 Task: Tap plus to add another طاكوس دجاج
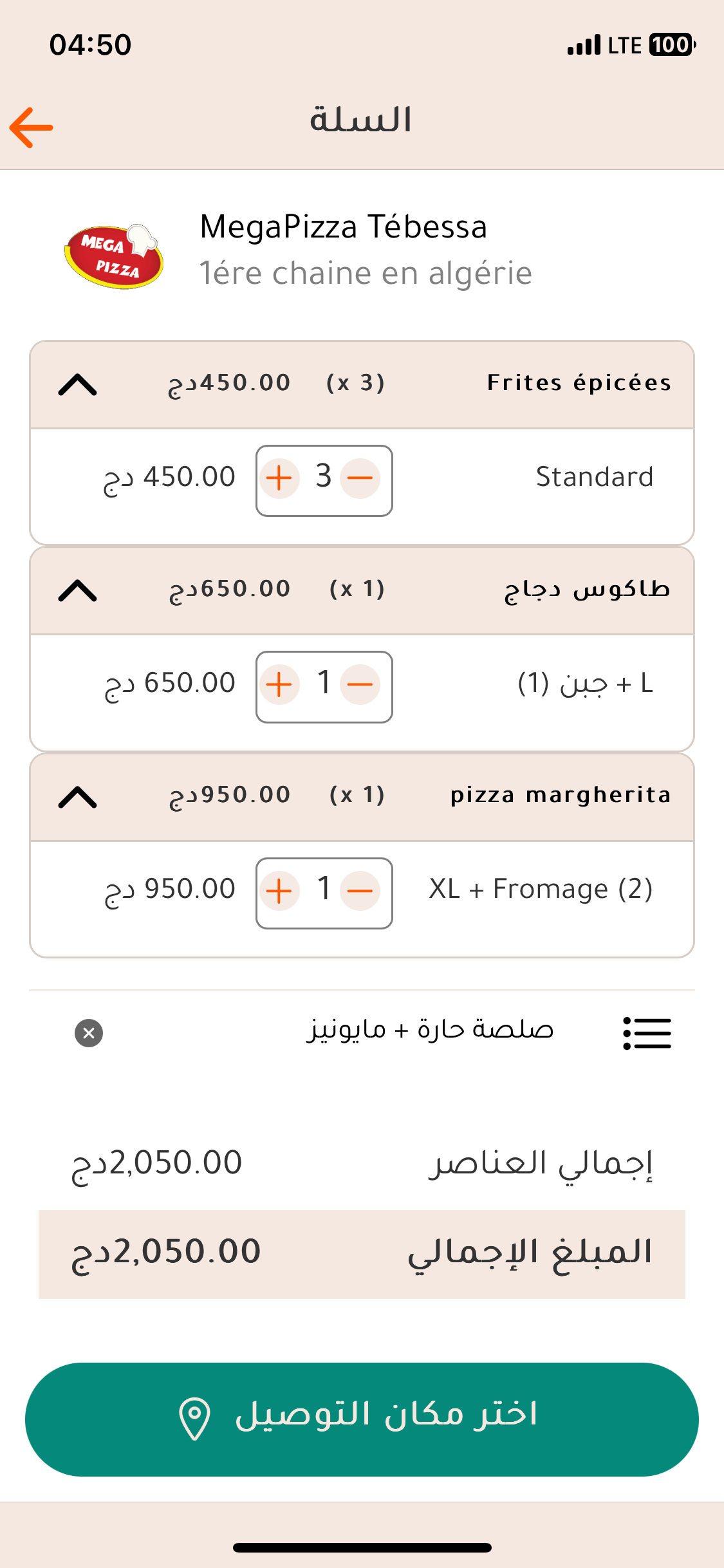click(x=279, y=686)
